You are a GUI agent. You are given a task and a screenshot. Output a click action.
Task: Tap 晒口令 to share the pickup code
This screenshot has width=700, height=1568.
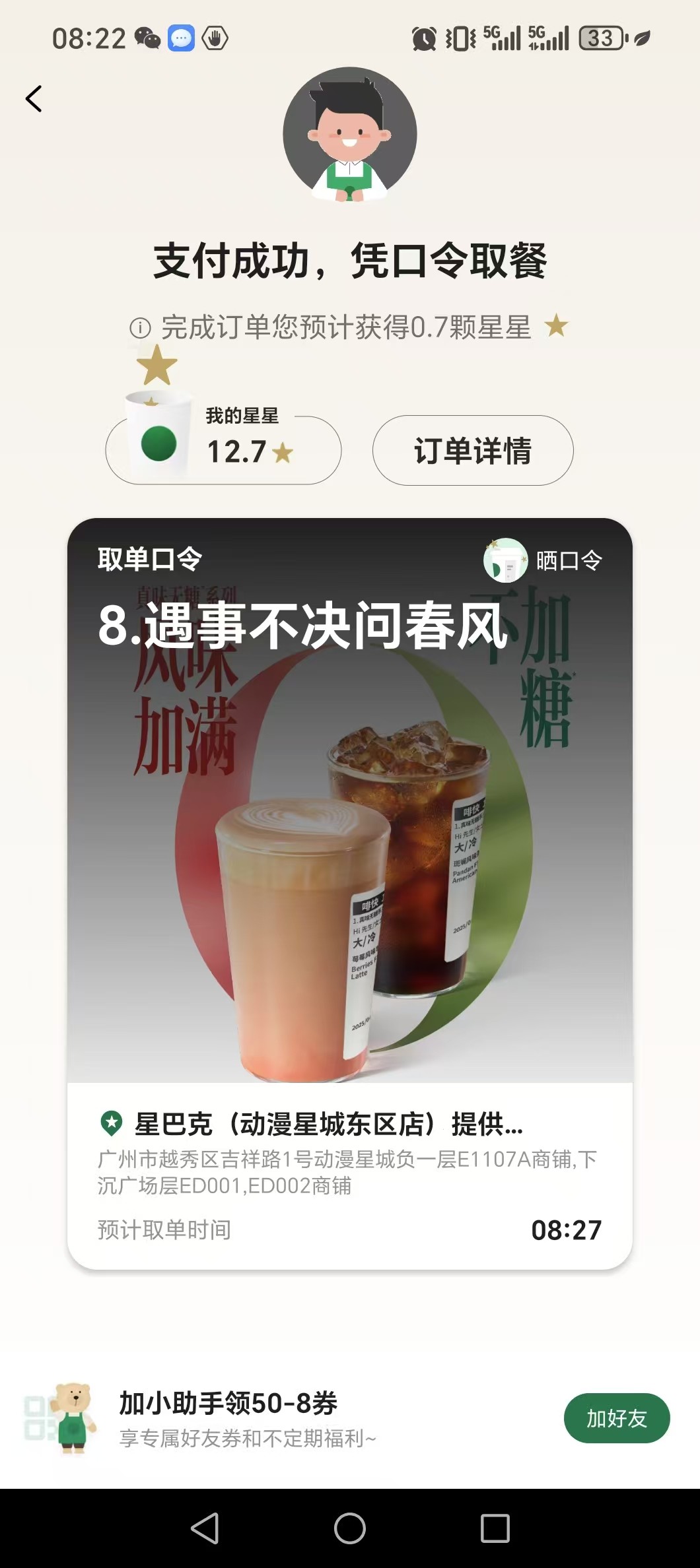pyautogui.click(x=543, y=560)
